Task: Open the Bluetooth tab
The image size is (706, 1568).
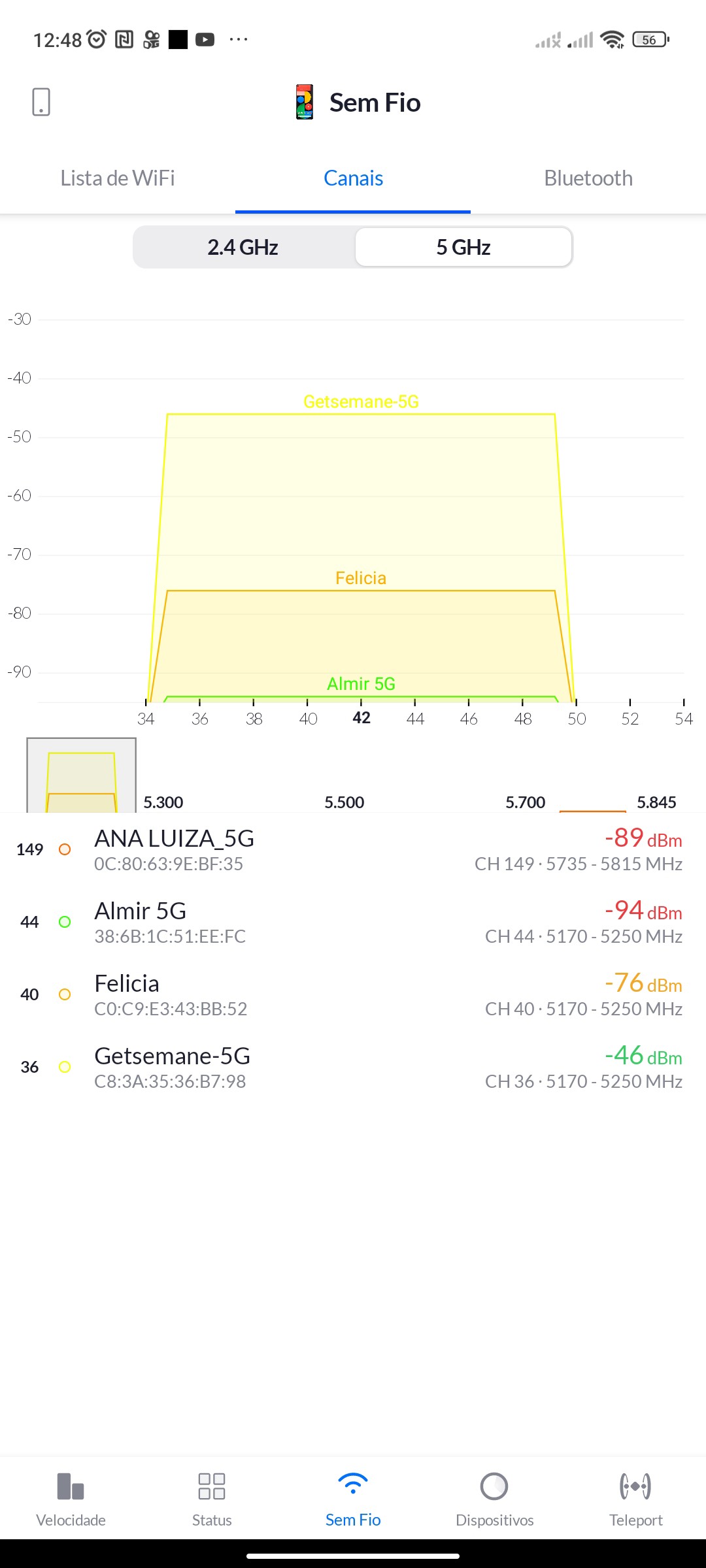Action: click(588, 178)
